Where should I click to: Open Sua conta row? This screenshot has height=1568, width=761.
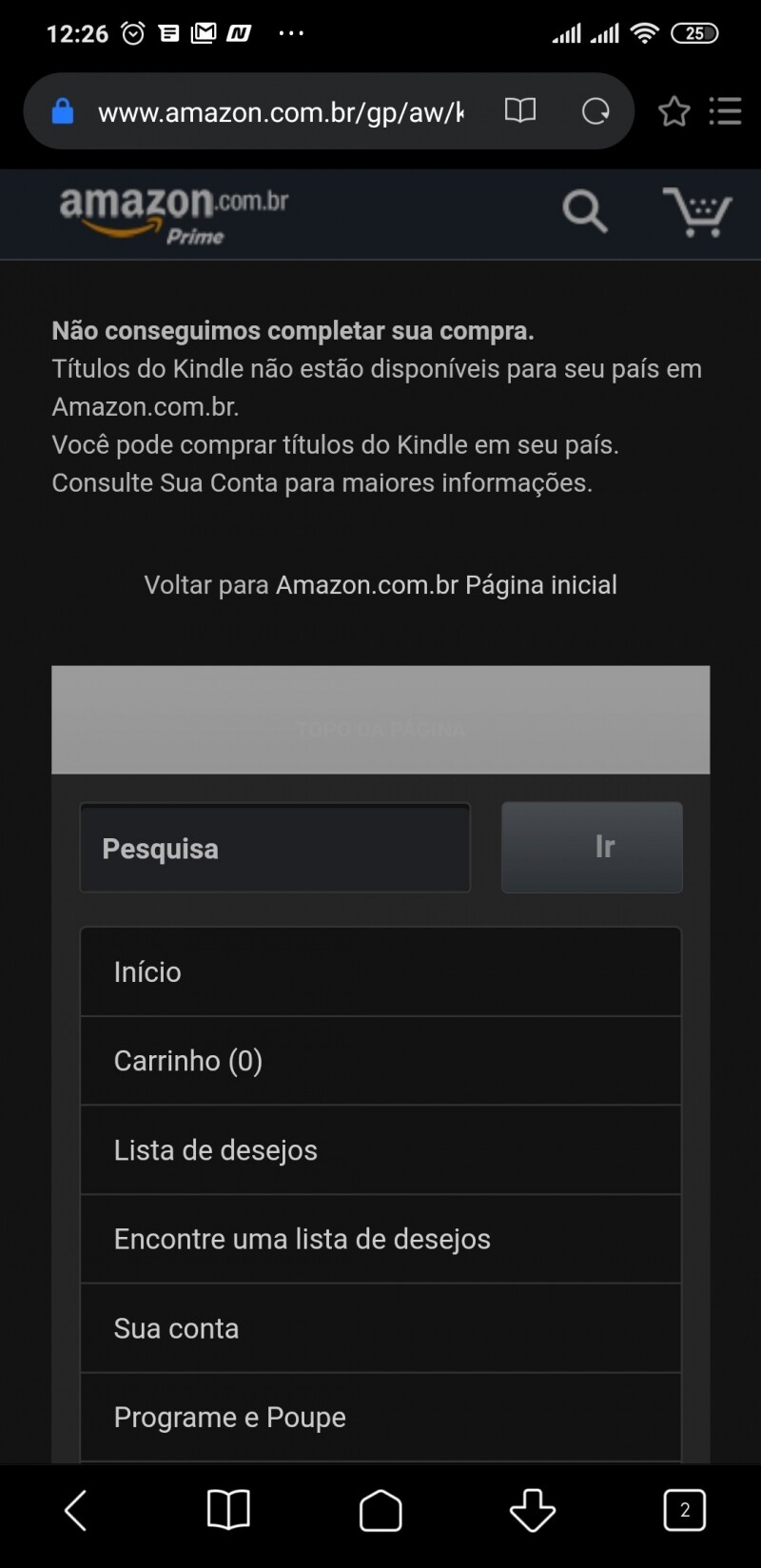[x=380, y=1328]
